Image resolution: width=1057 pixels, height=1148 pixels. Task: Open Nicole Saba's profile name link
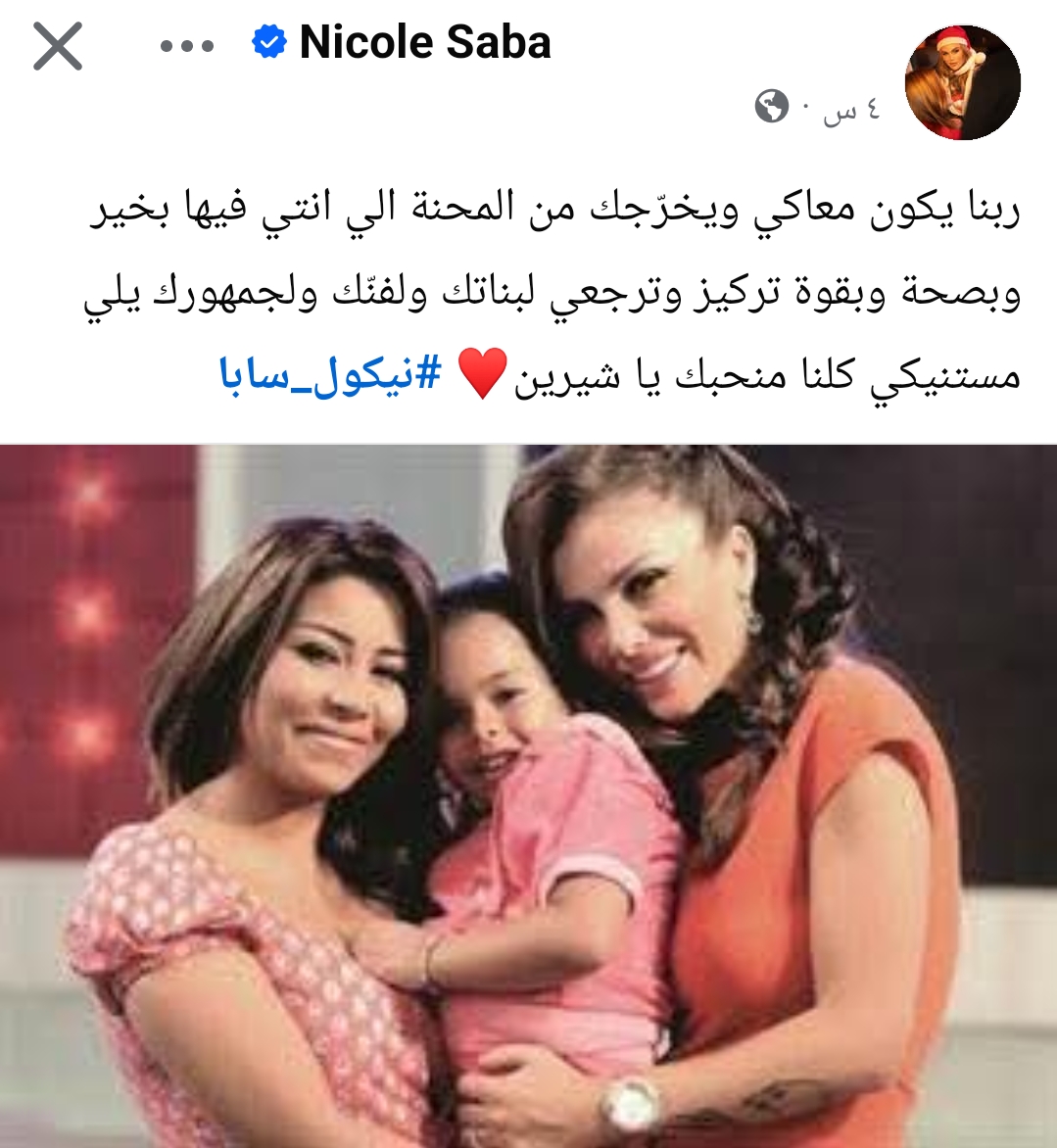pos(424,43)
